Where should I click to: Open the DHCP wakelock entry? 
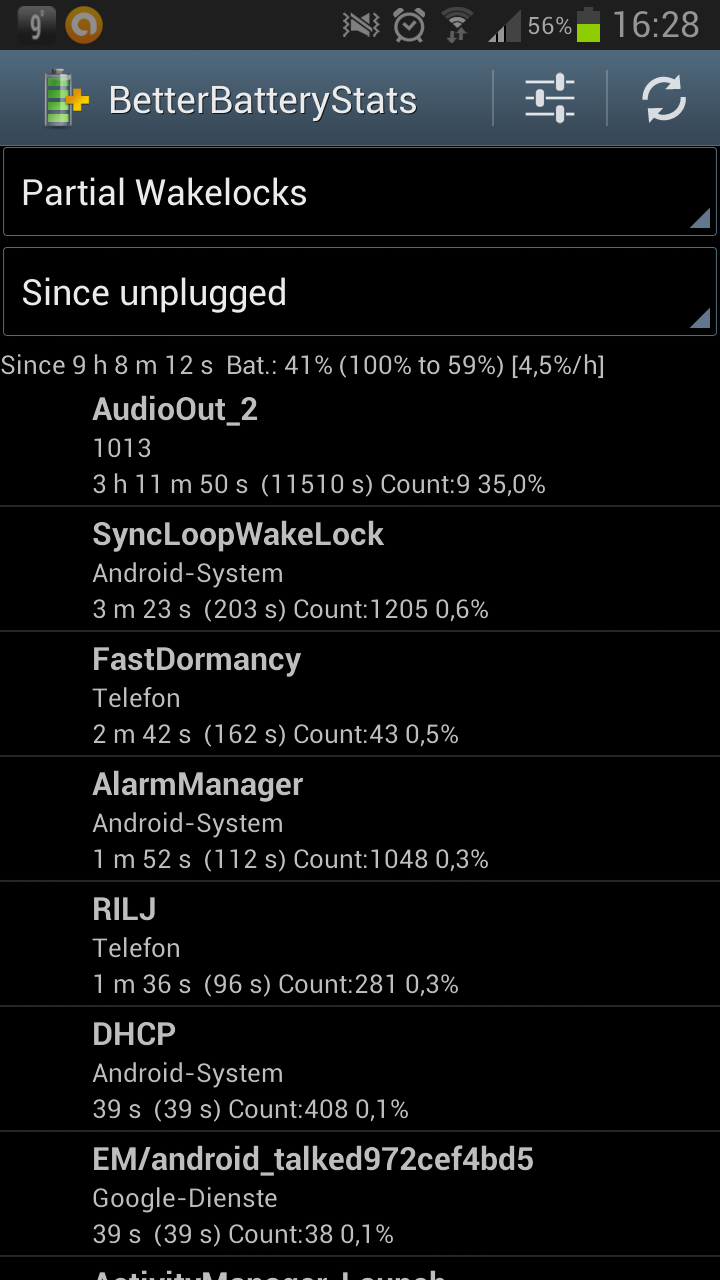click(x=360, y=1071)
